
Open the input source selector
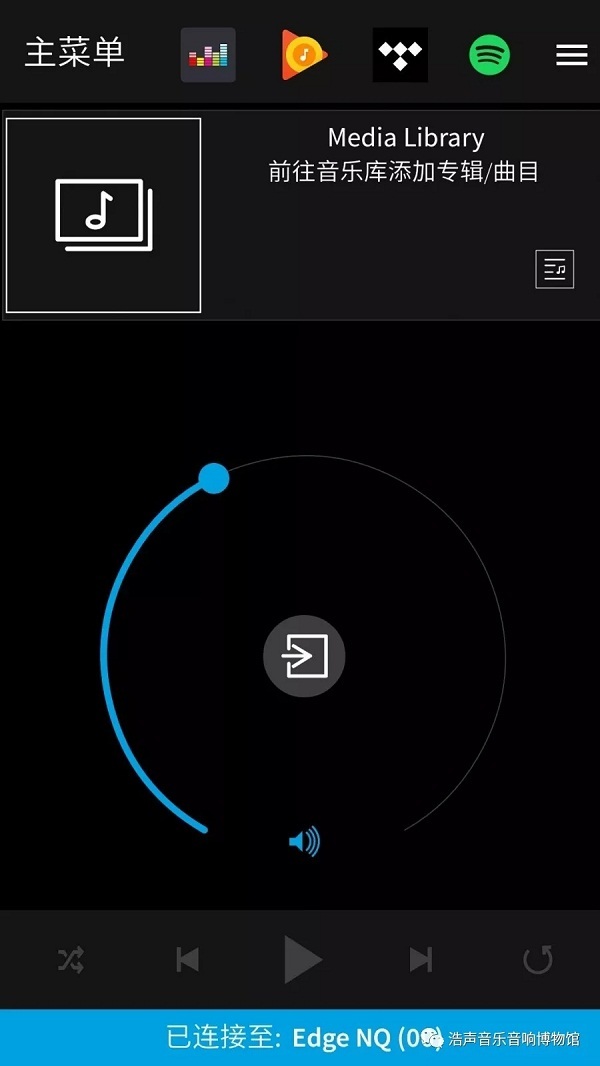tap(304, 656)
